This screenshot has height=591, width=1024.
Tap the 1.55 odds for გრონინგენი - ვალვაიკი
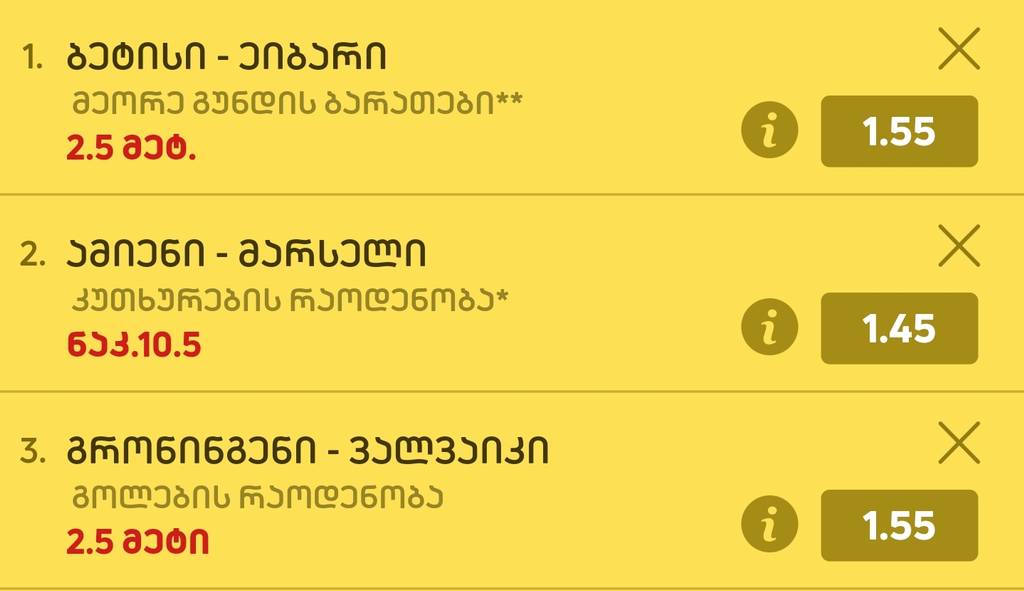tap(899, 525)
